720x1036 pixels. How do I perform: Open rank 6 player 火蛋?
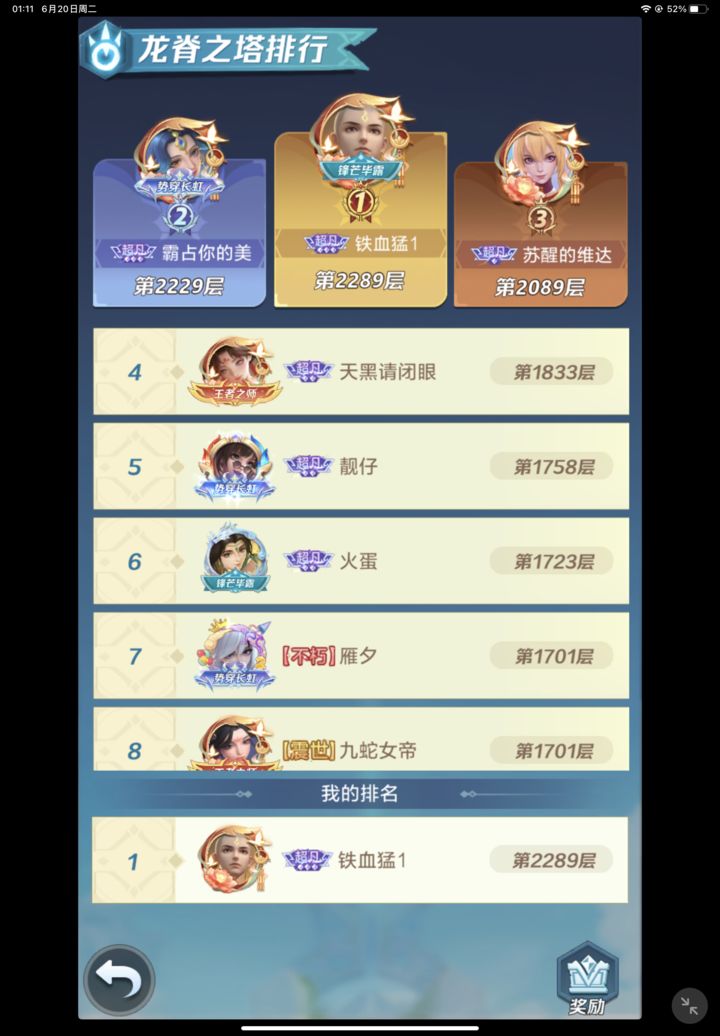[360, 561]
